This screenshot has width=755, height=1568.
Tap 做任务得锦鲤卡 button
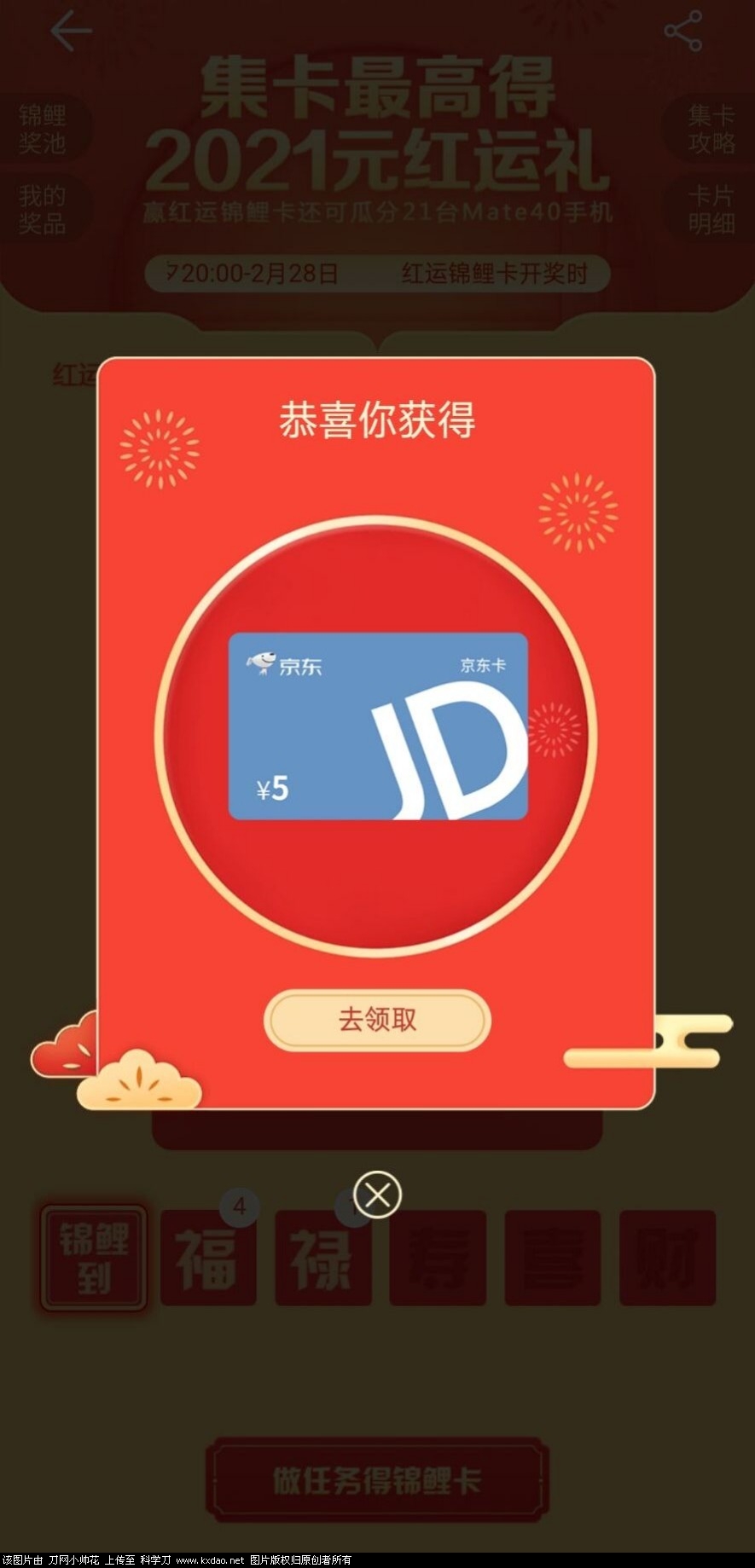[x=377, y=1480]
